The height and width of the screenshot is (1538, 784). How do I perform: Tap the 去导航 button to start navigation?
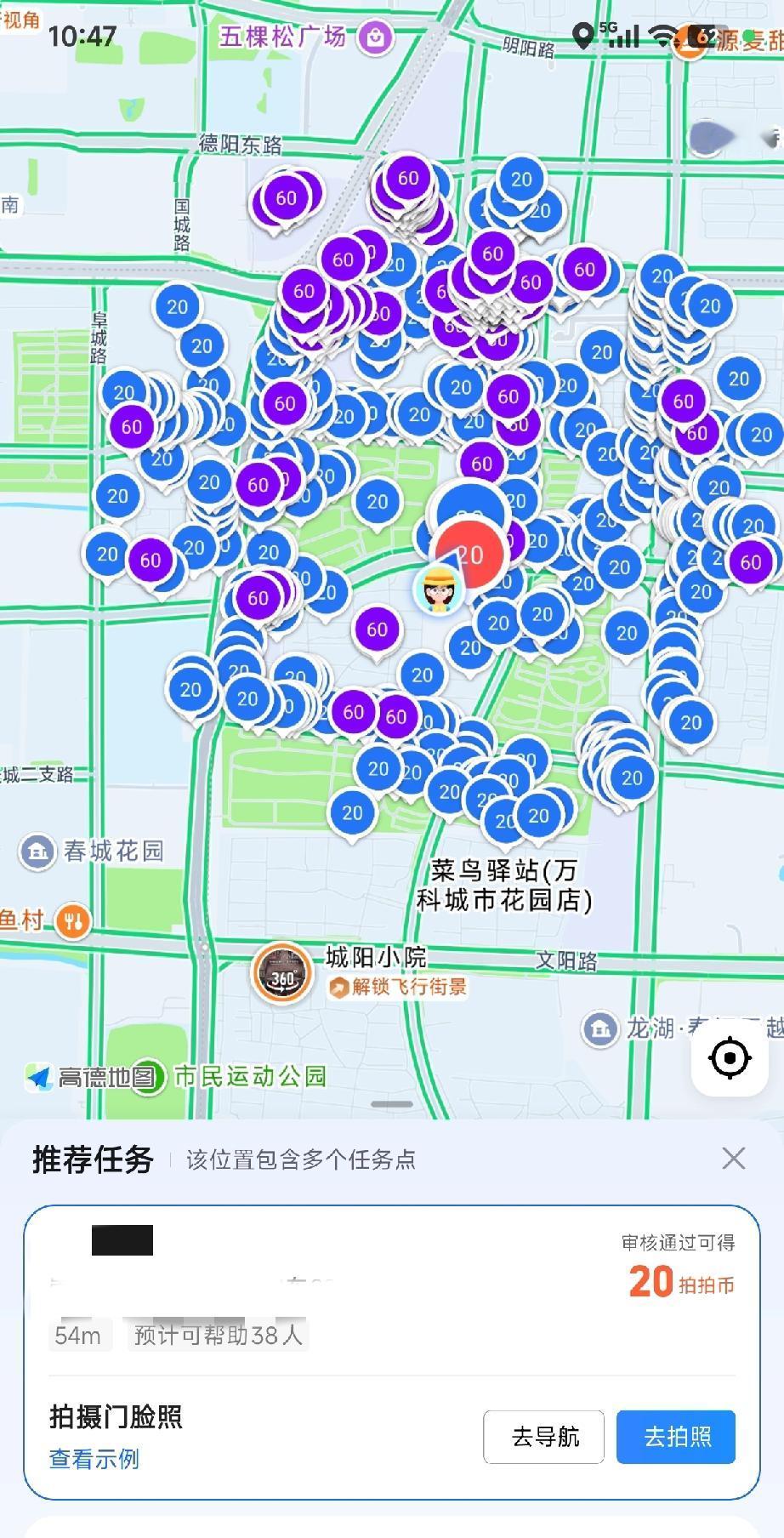[543, 1437]
